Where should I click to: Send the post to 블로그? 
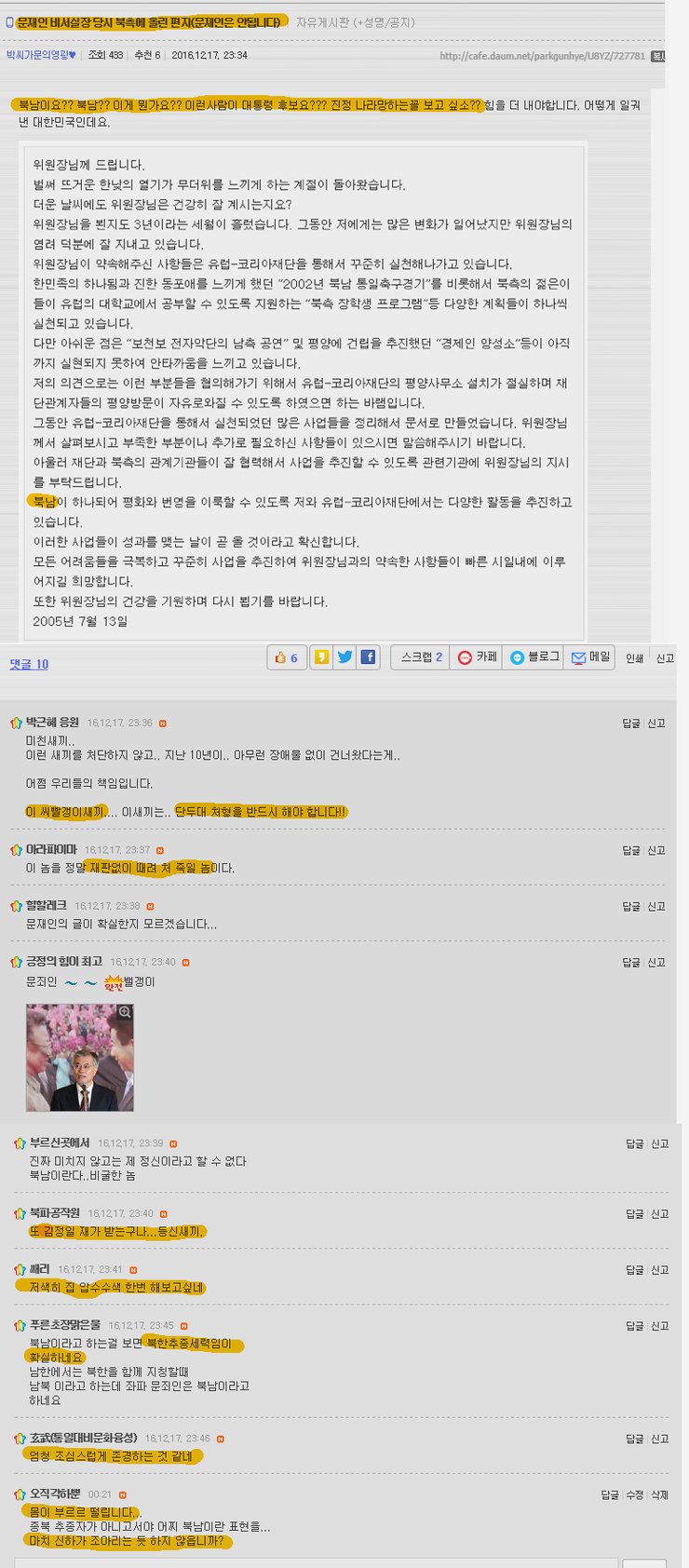(534, 657)
